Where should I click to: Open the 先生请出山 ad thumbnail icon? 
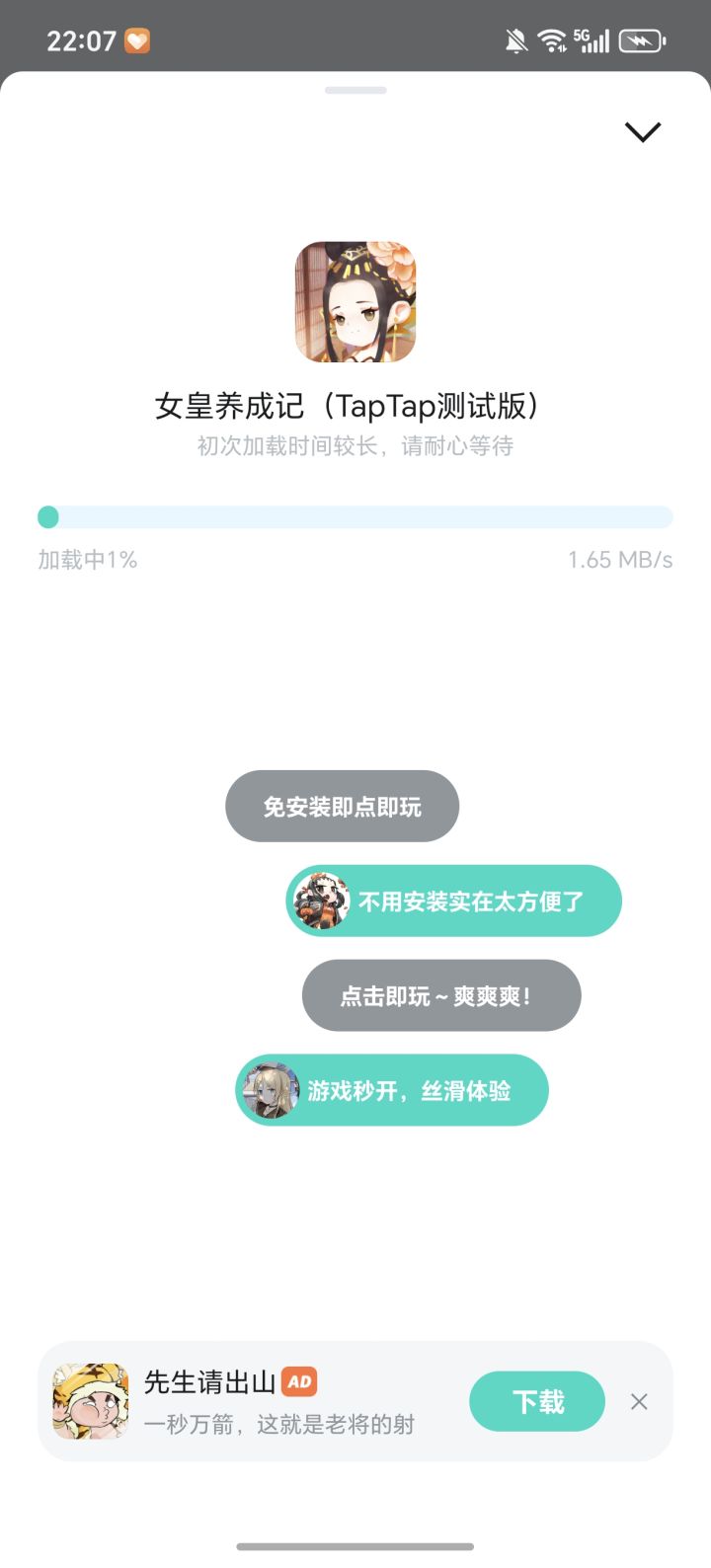(x=90, y=1401)
